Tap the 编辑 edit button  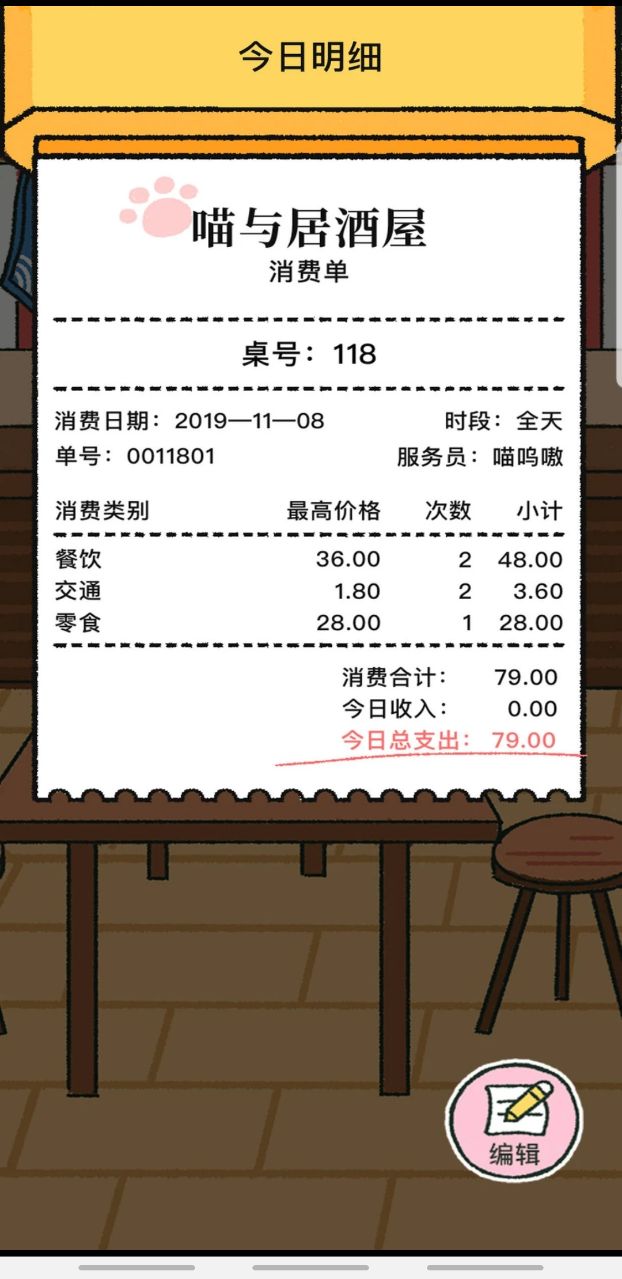pos(514,1121)
